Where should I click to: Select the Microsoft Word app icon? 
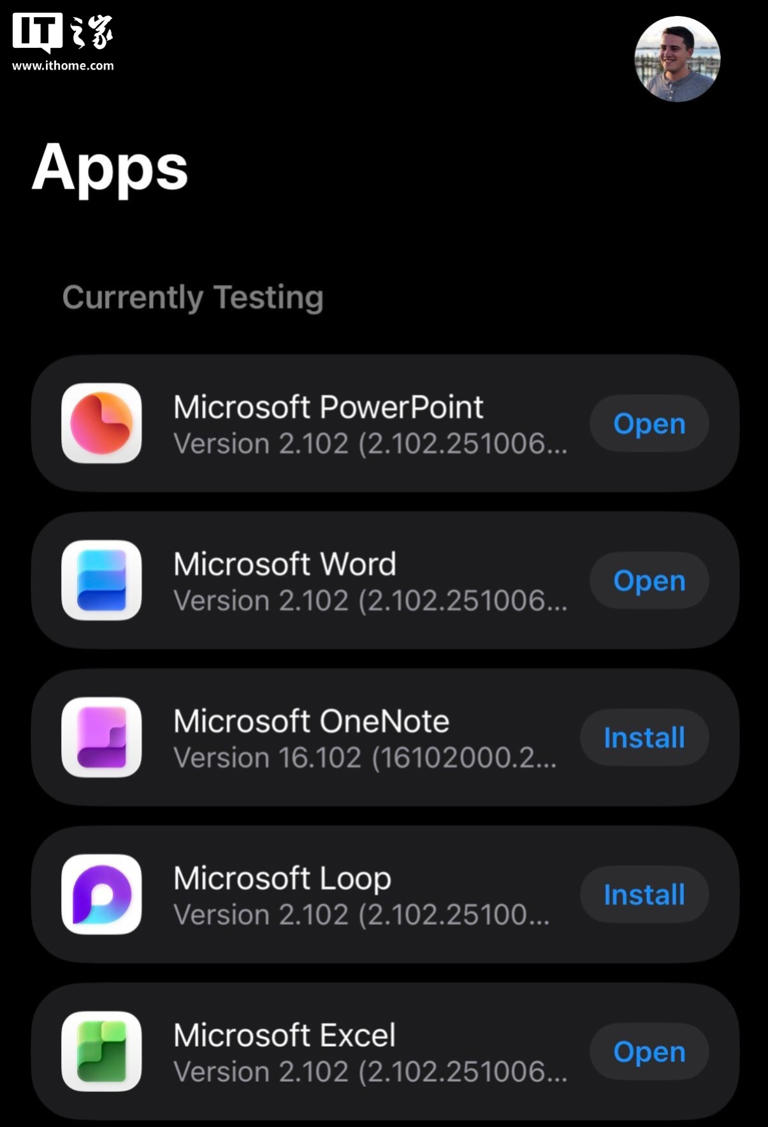point(102,580)
